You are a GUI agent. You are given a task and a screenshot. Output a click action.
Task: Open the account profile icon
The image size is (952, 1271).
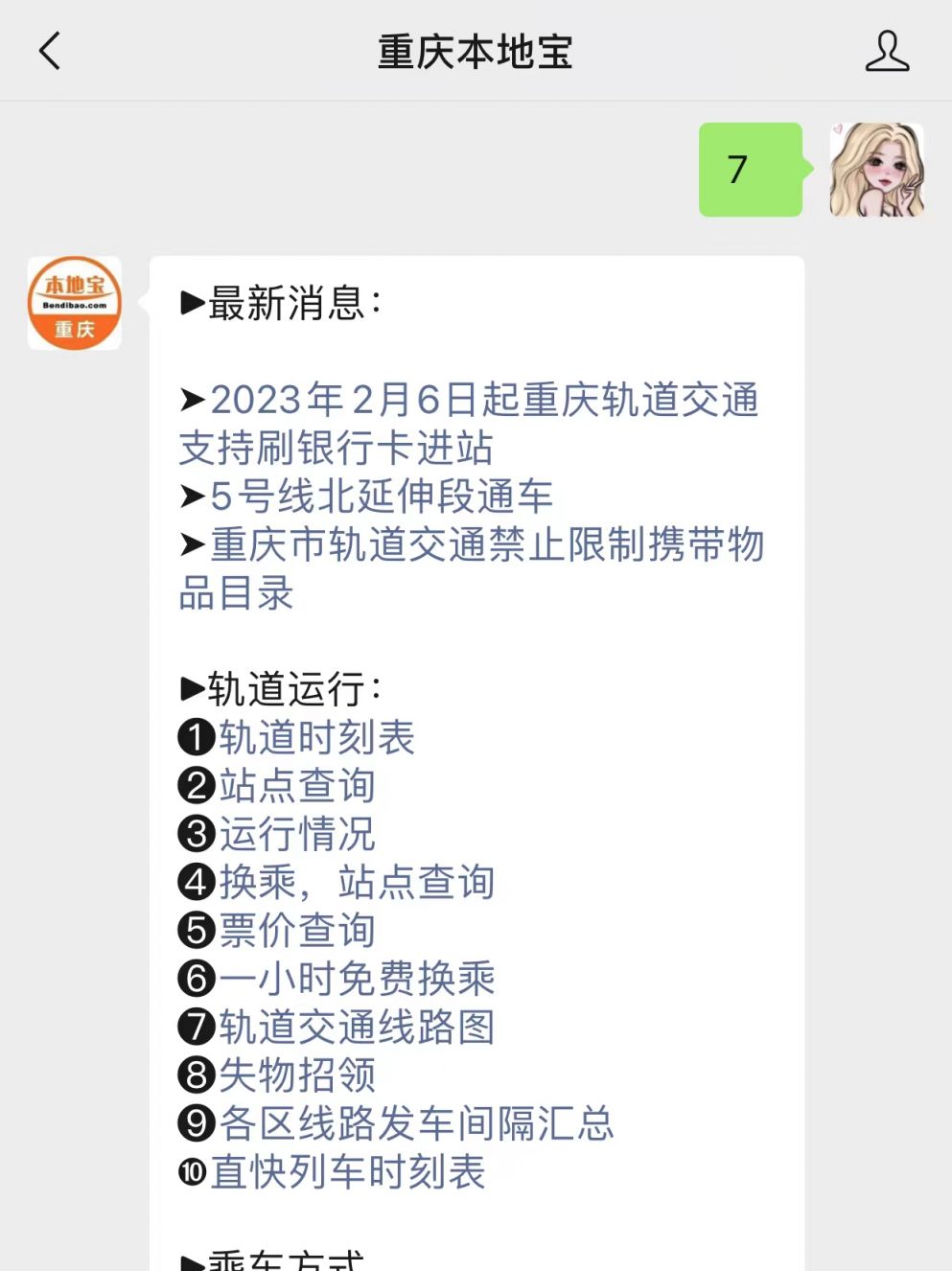pos(886,51)
